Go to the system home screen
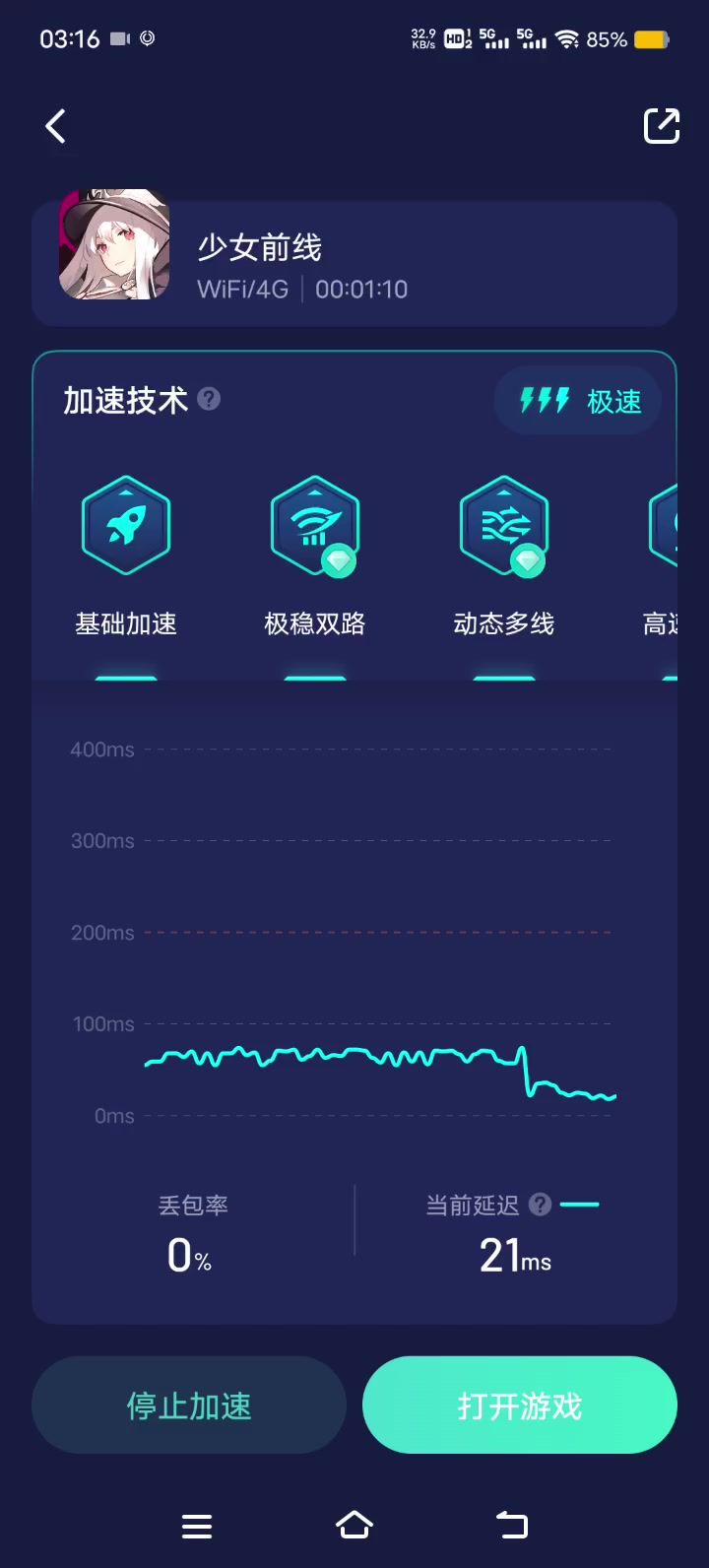709x1568 pixels. (x=354, y=1526)
